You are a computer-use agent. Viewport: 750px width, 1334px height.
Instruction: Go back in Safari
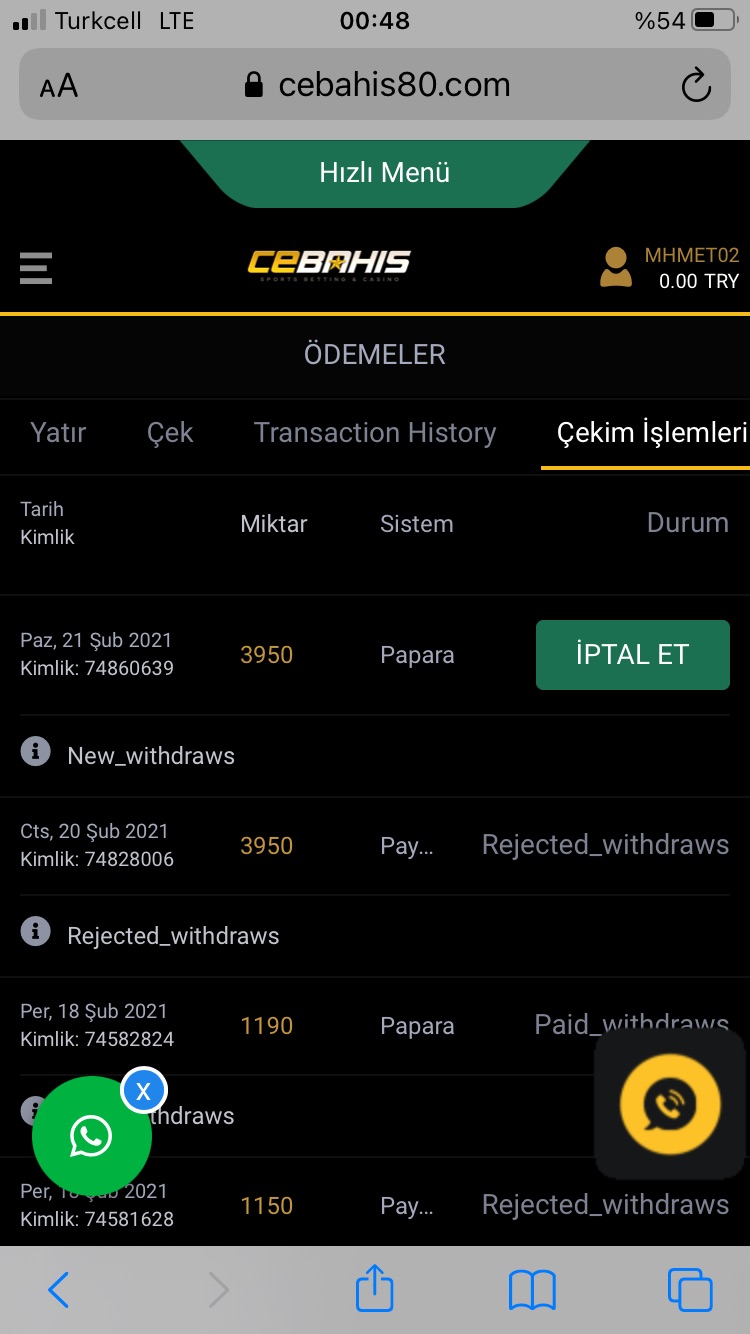point(59,1290)
